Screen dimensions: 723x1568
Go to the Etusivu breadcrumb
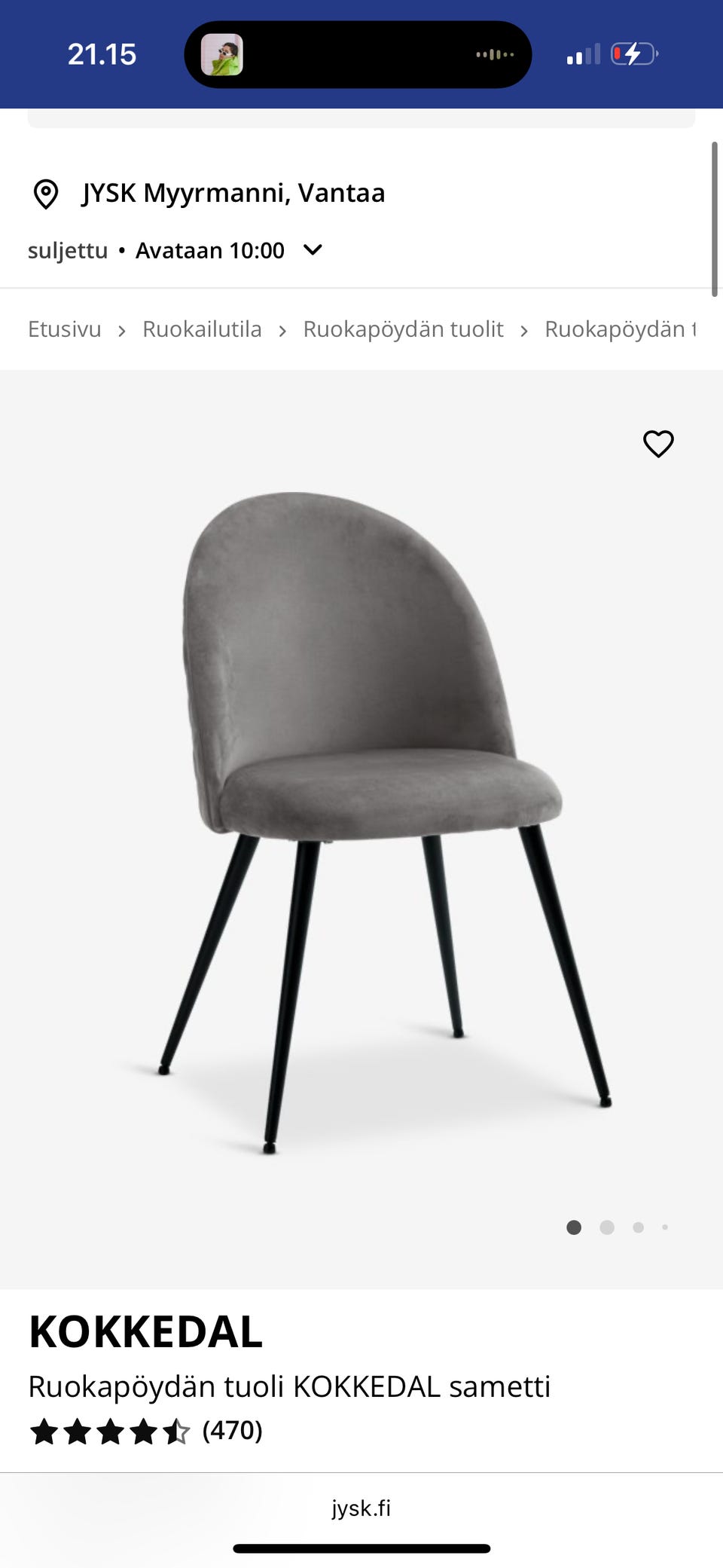[65, 329]
